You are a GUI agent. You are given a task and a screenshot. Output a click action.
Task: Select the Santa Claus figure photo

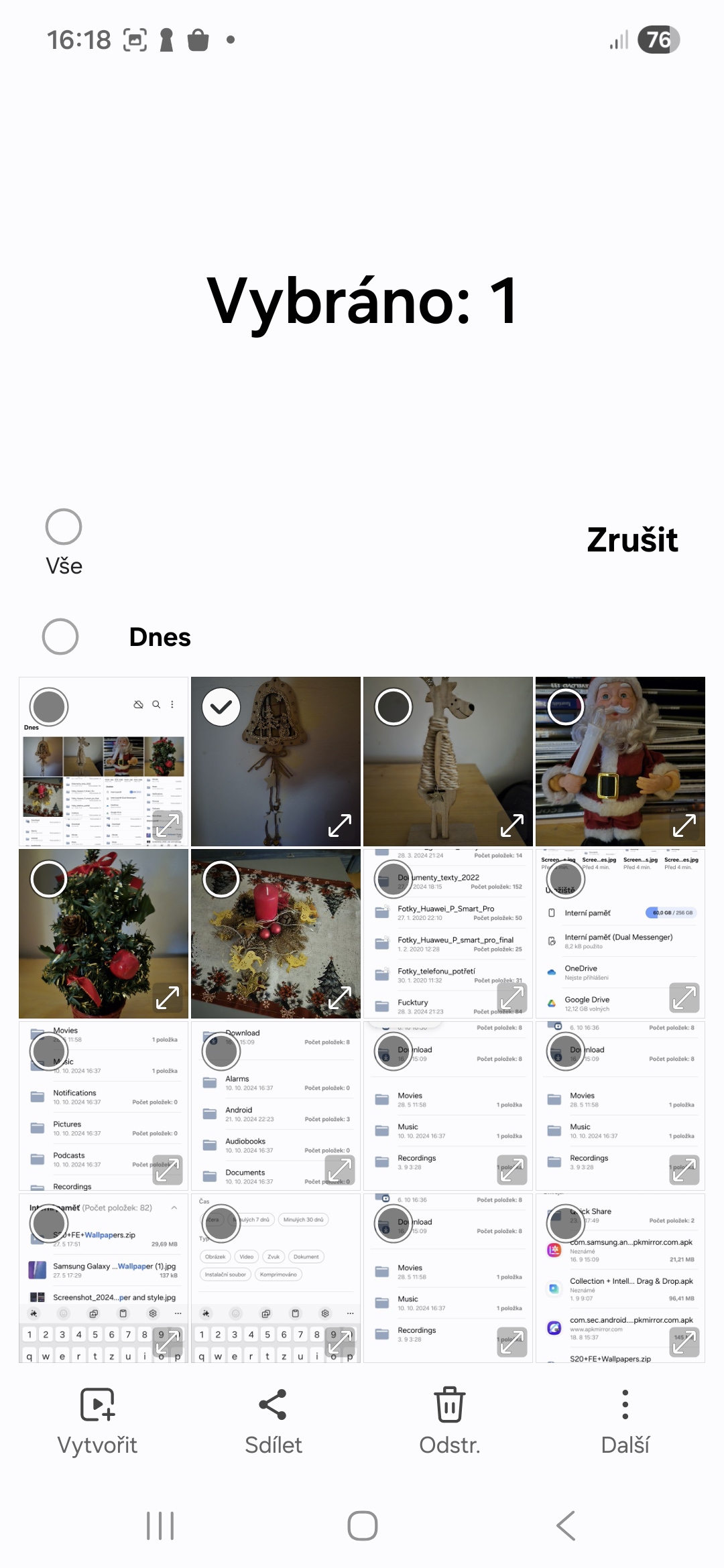pos(566,707)
